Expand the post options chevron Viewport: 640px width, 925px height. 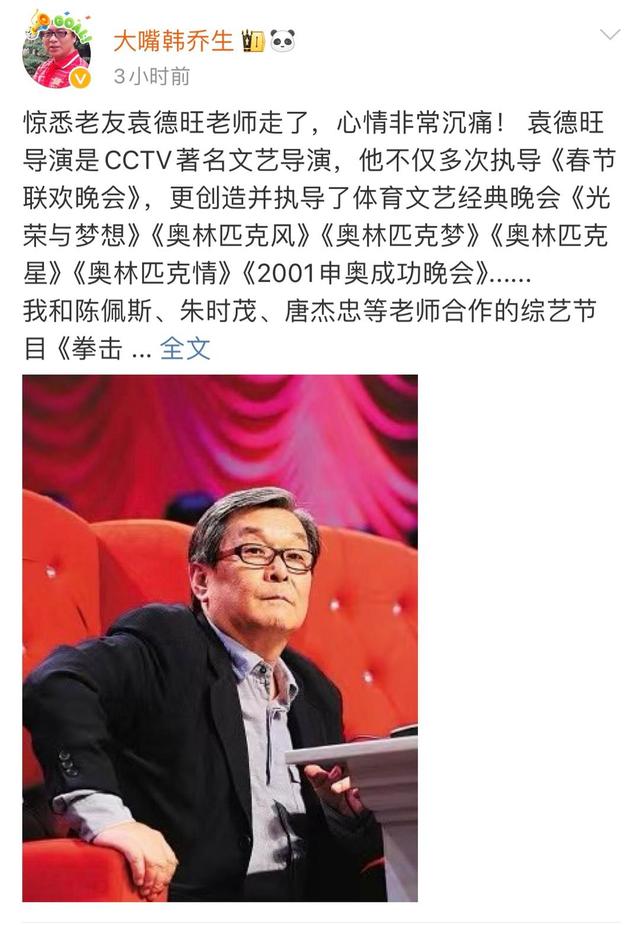coord(609,36)
